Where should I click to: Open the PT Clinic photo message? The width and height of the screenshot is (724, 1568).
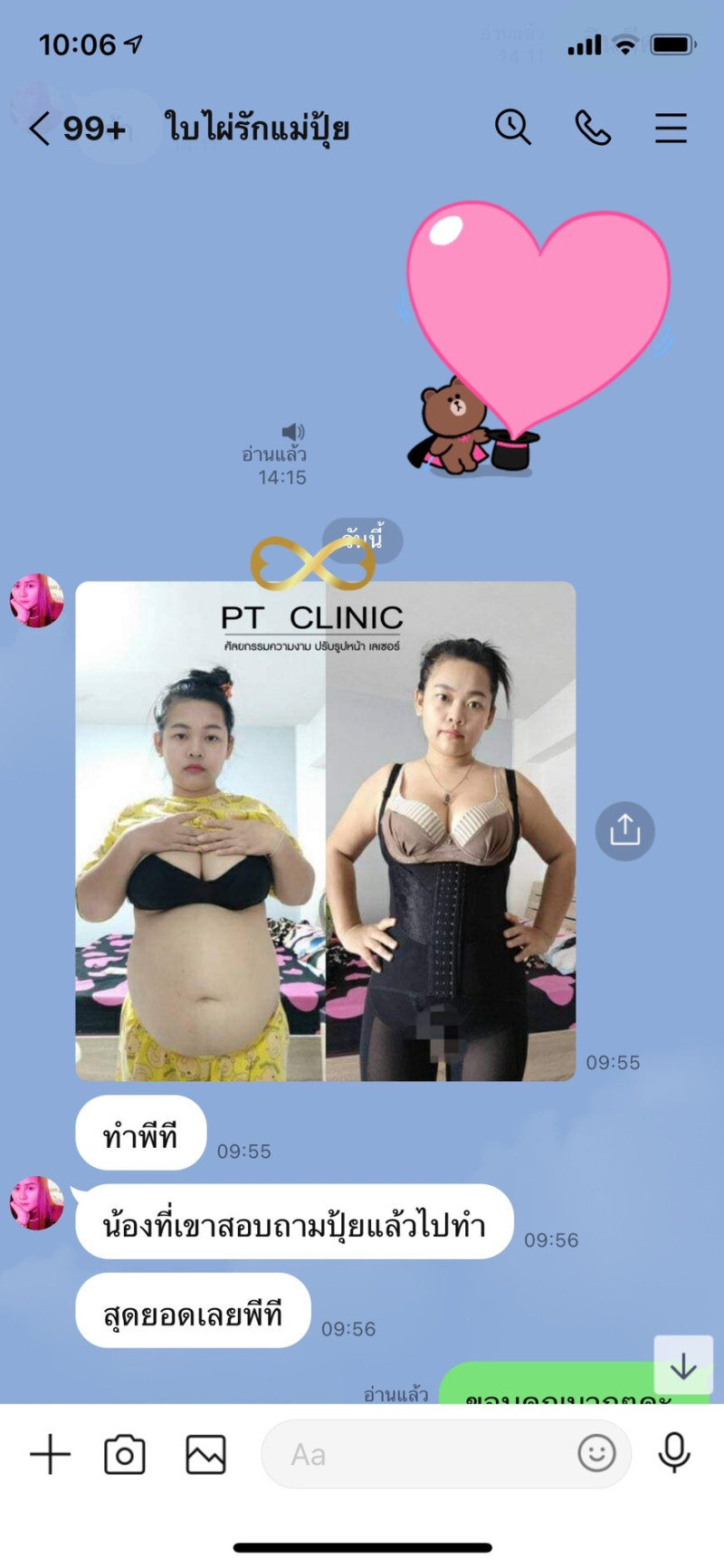point(325,831)
